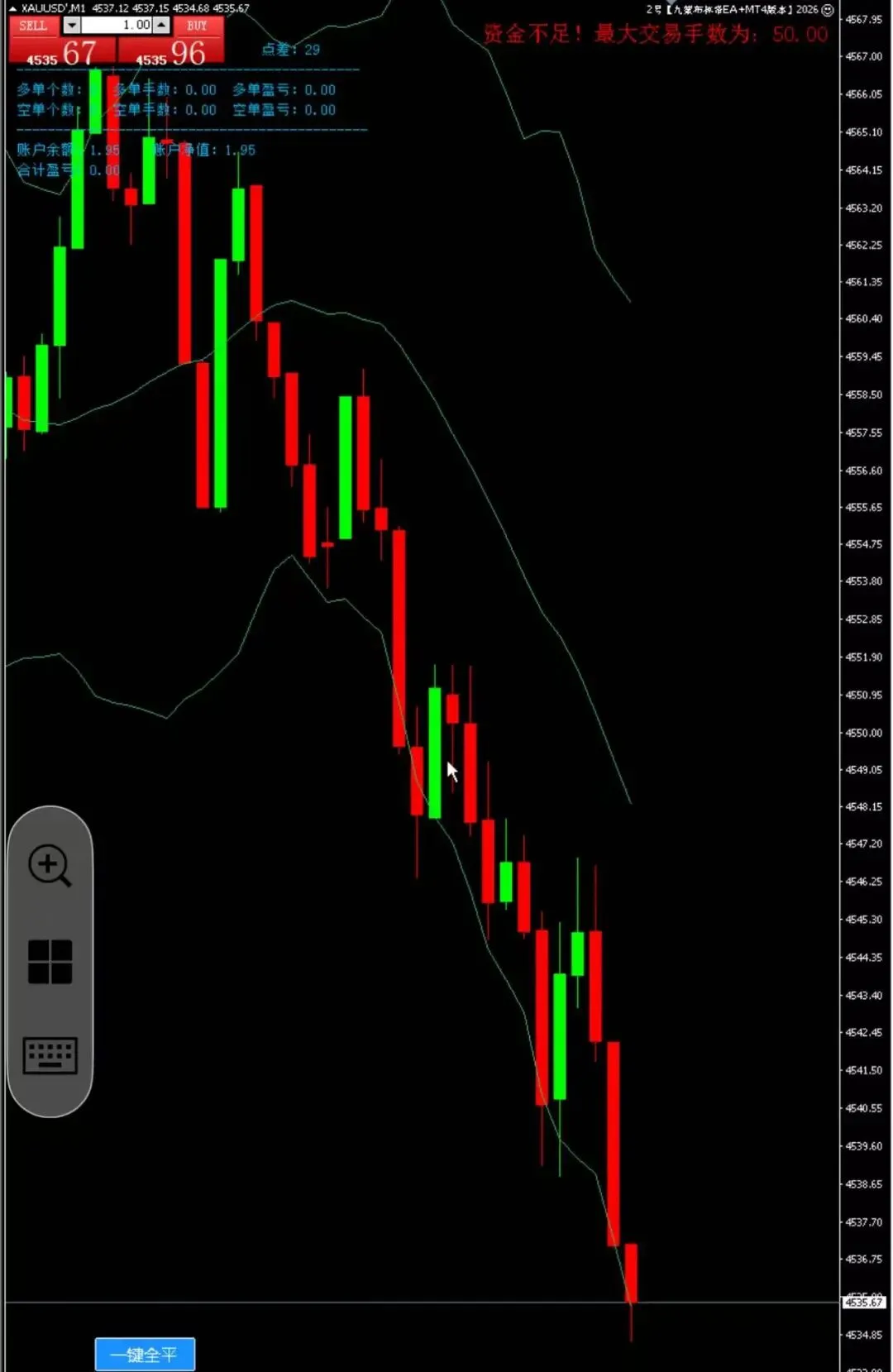Open the magnifier zoom tool
This screenshot has width=893, height=1372.
pyautogui.click(x=50, y=866)
